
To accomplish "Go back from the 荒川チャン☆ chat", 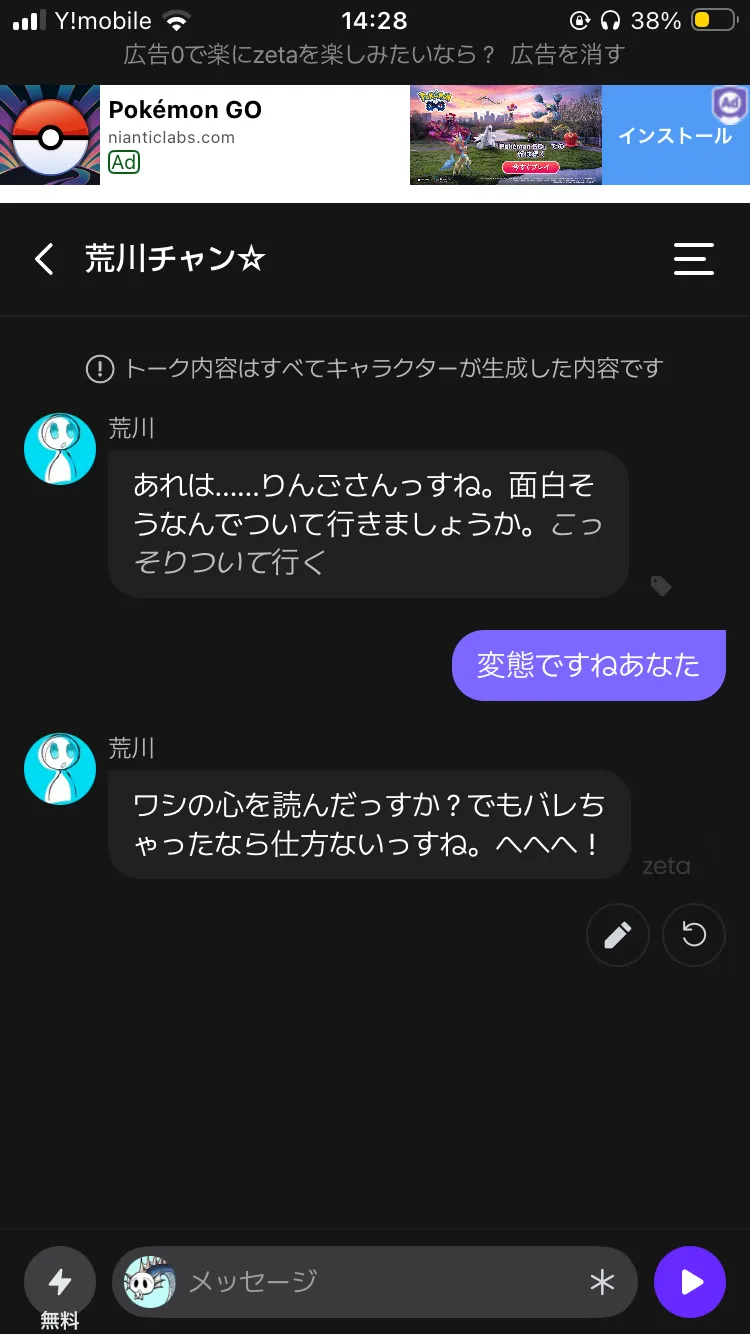I will (44, 260).
